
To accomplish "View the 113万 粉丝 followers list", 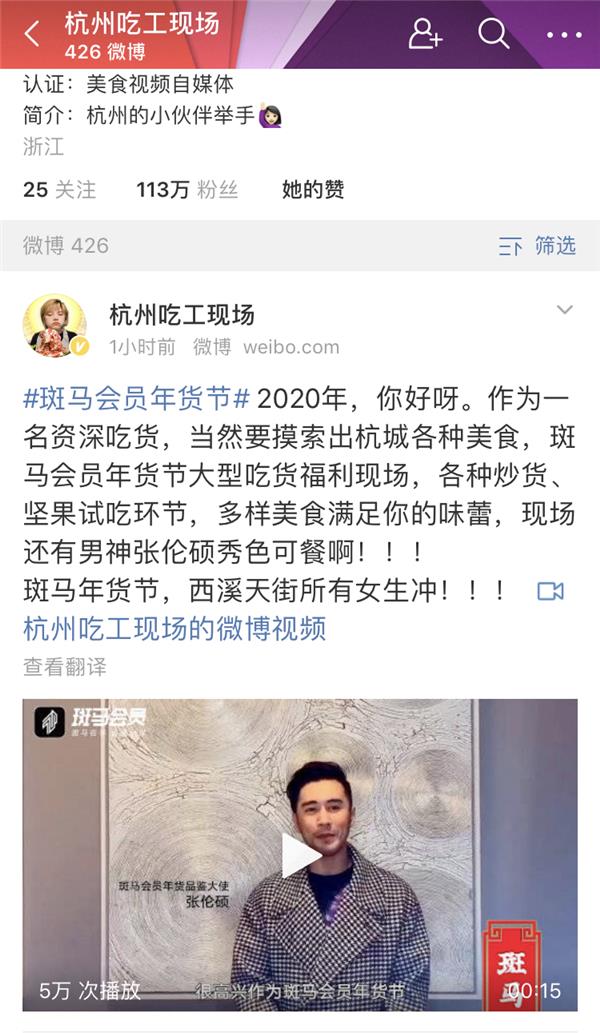I will point(187,189).
